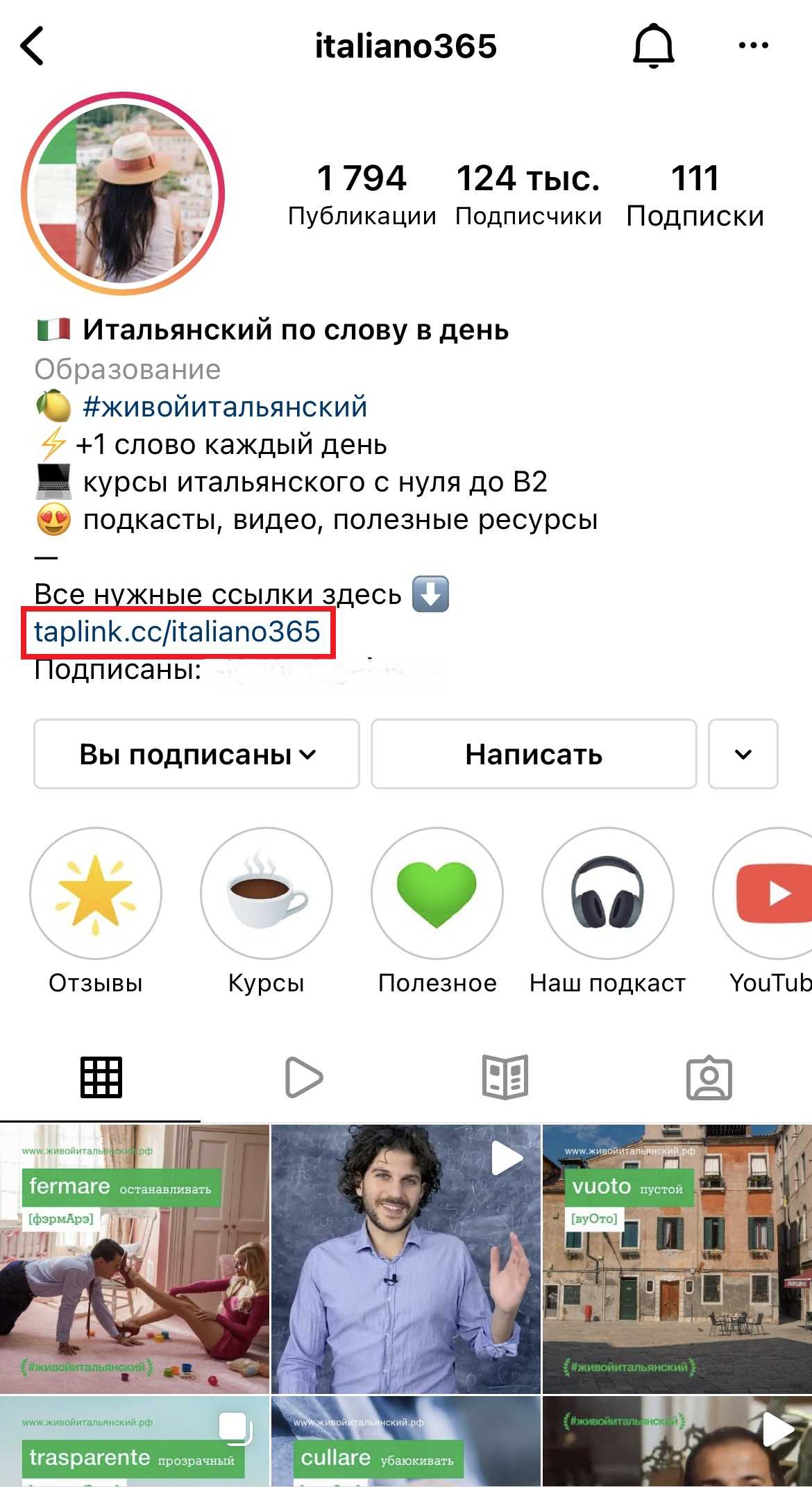
Task: Open the notifications bell for italiano365
Action: (x=653, y=46)
